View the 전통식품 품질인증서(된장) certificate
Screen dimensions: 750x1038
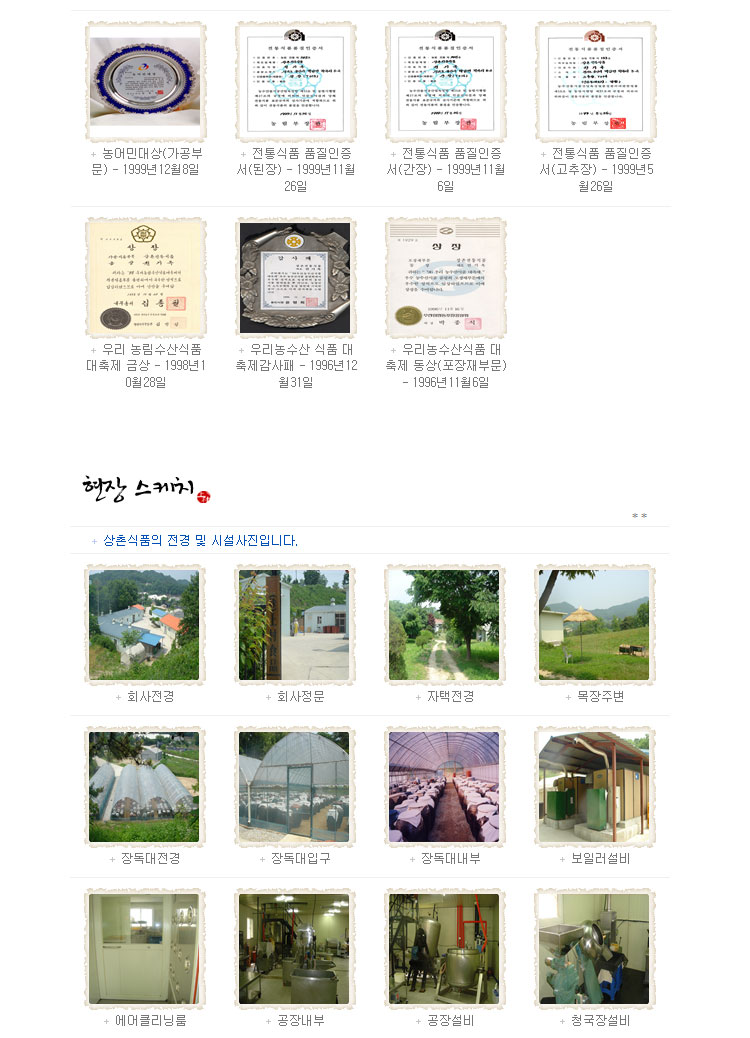tap(295, 83)
